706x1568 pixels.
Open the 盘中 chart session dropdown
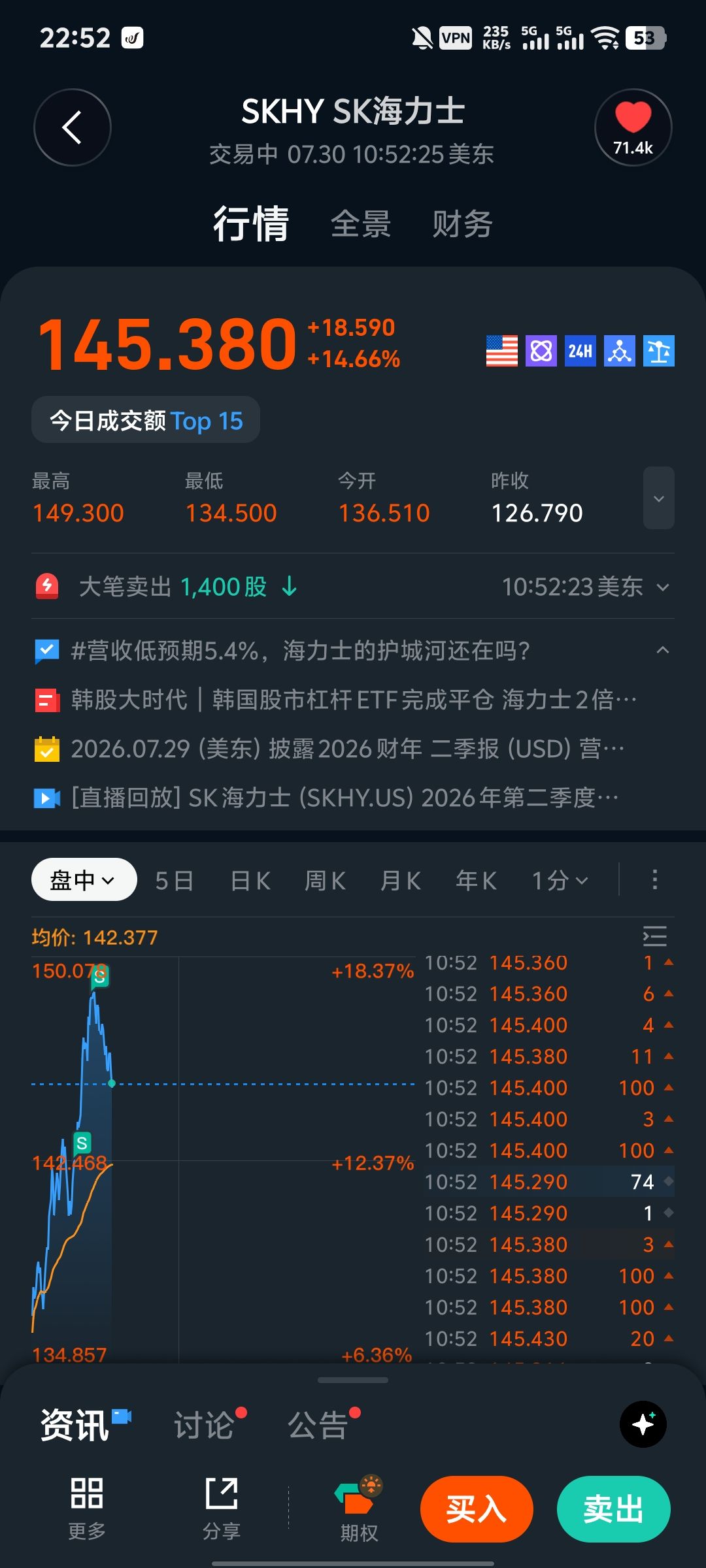(84, 879)
